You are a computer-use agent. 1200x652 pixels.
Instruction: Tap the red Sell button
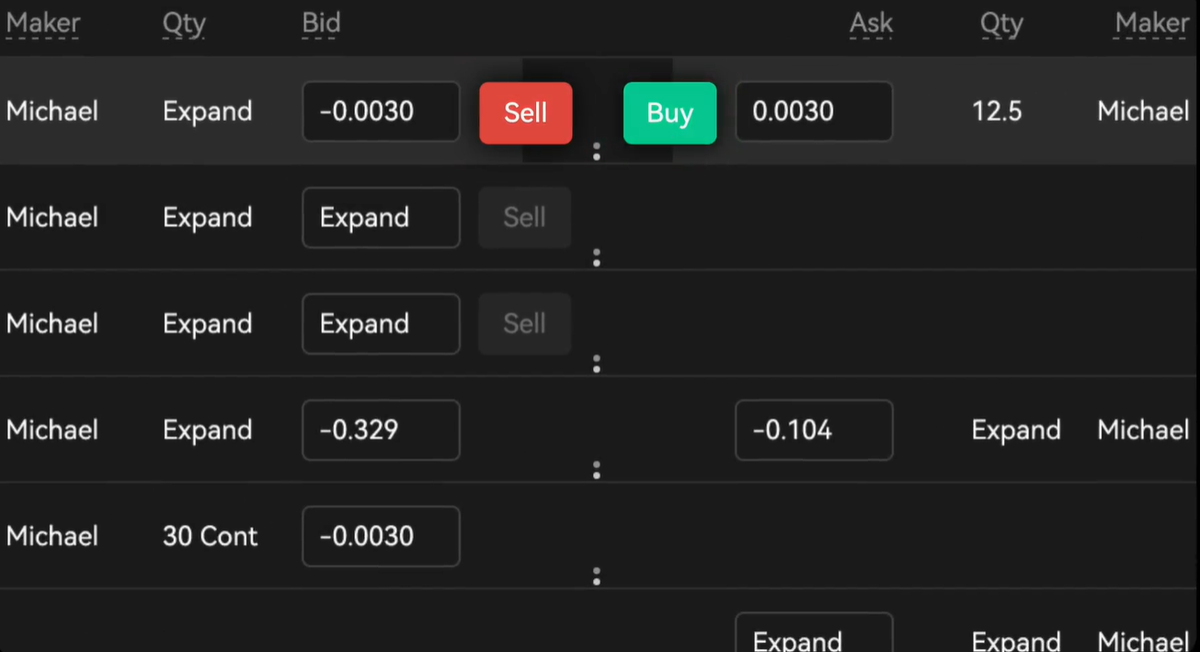pyautogui.click(x=525, y=113)
